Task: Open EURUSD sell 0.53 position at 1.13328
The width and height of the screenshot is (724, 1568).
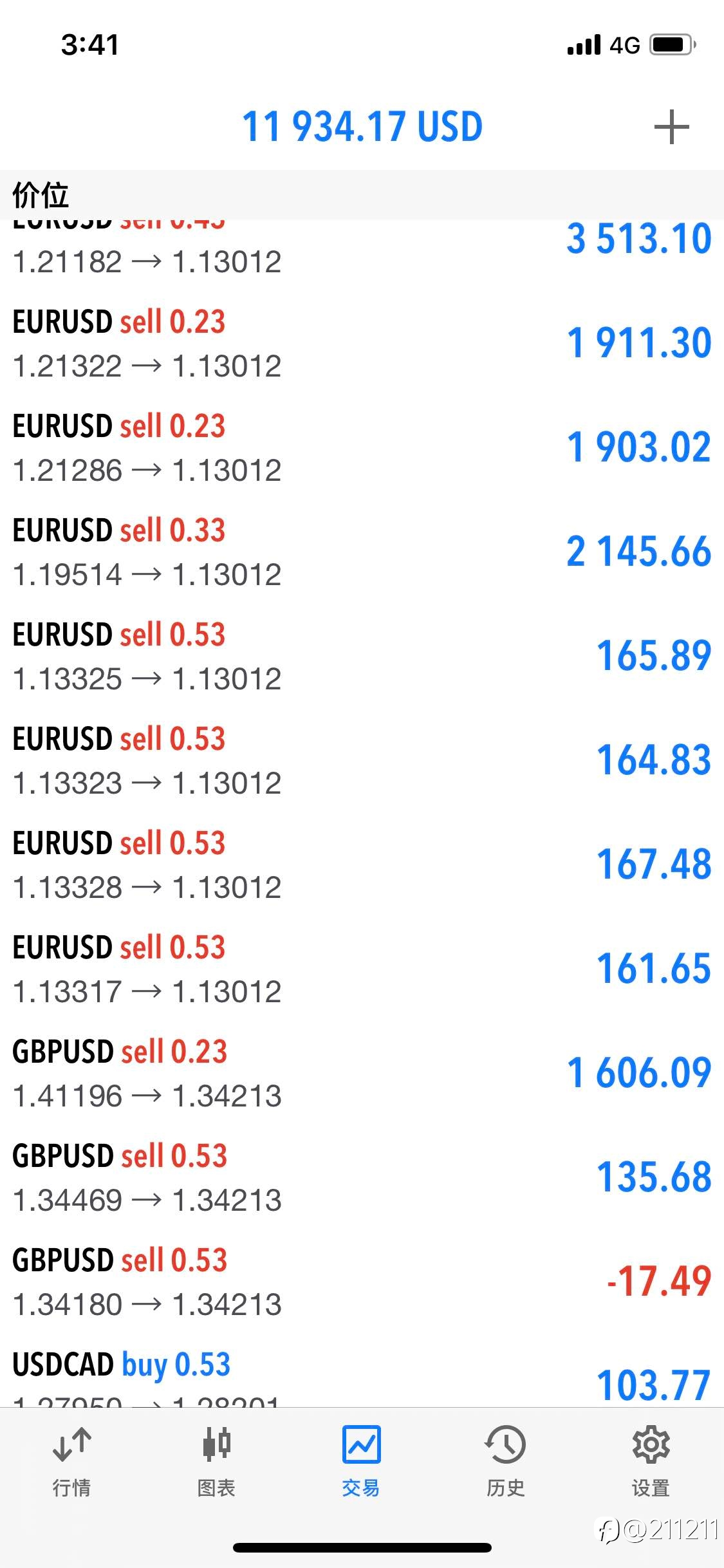Action: click(362, 865)
